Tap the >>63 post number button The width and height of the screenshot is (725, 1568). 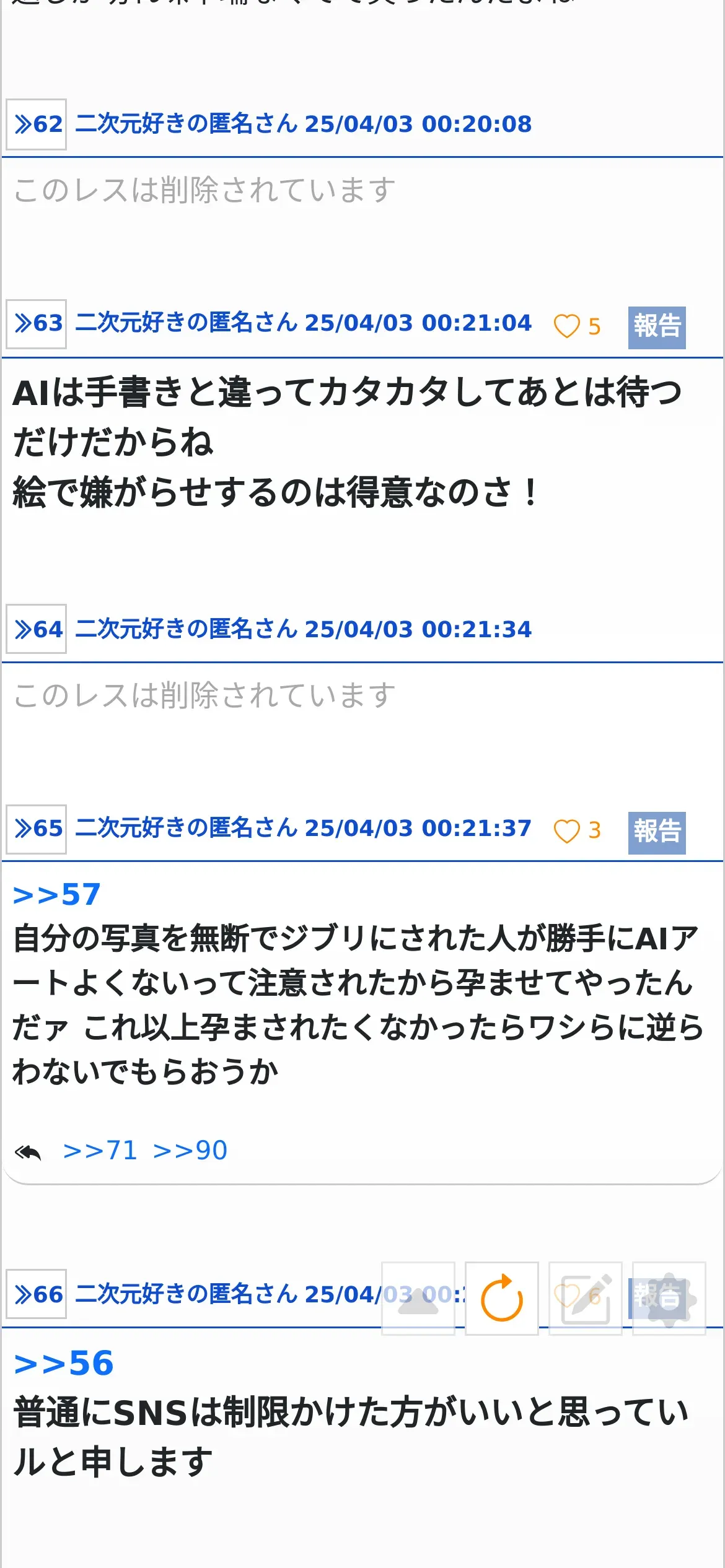pyautogui.click(x=37, y=324)
